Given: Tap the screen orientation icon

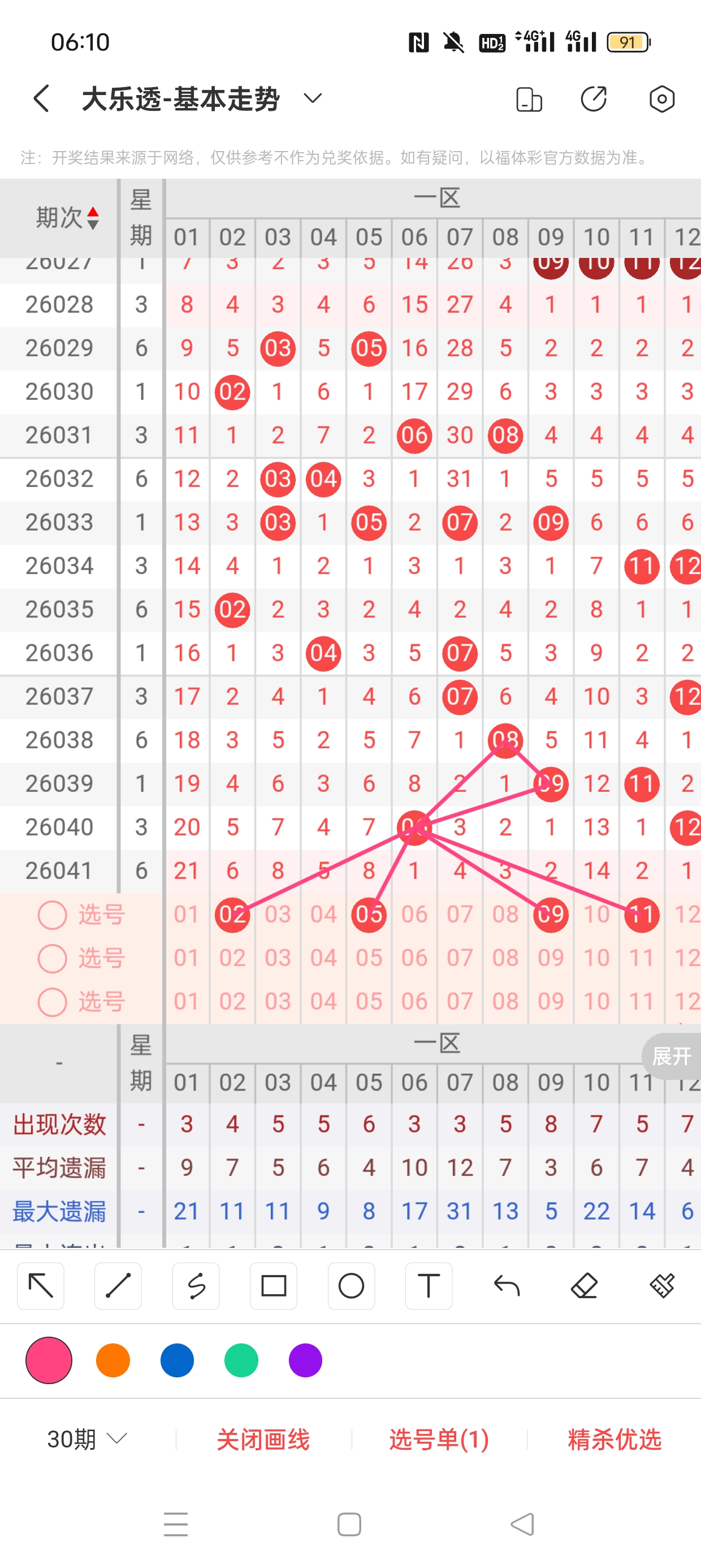Looking at the screenshot, I should 529,99.
